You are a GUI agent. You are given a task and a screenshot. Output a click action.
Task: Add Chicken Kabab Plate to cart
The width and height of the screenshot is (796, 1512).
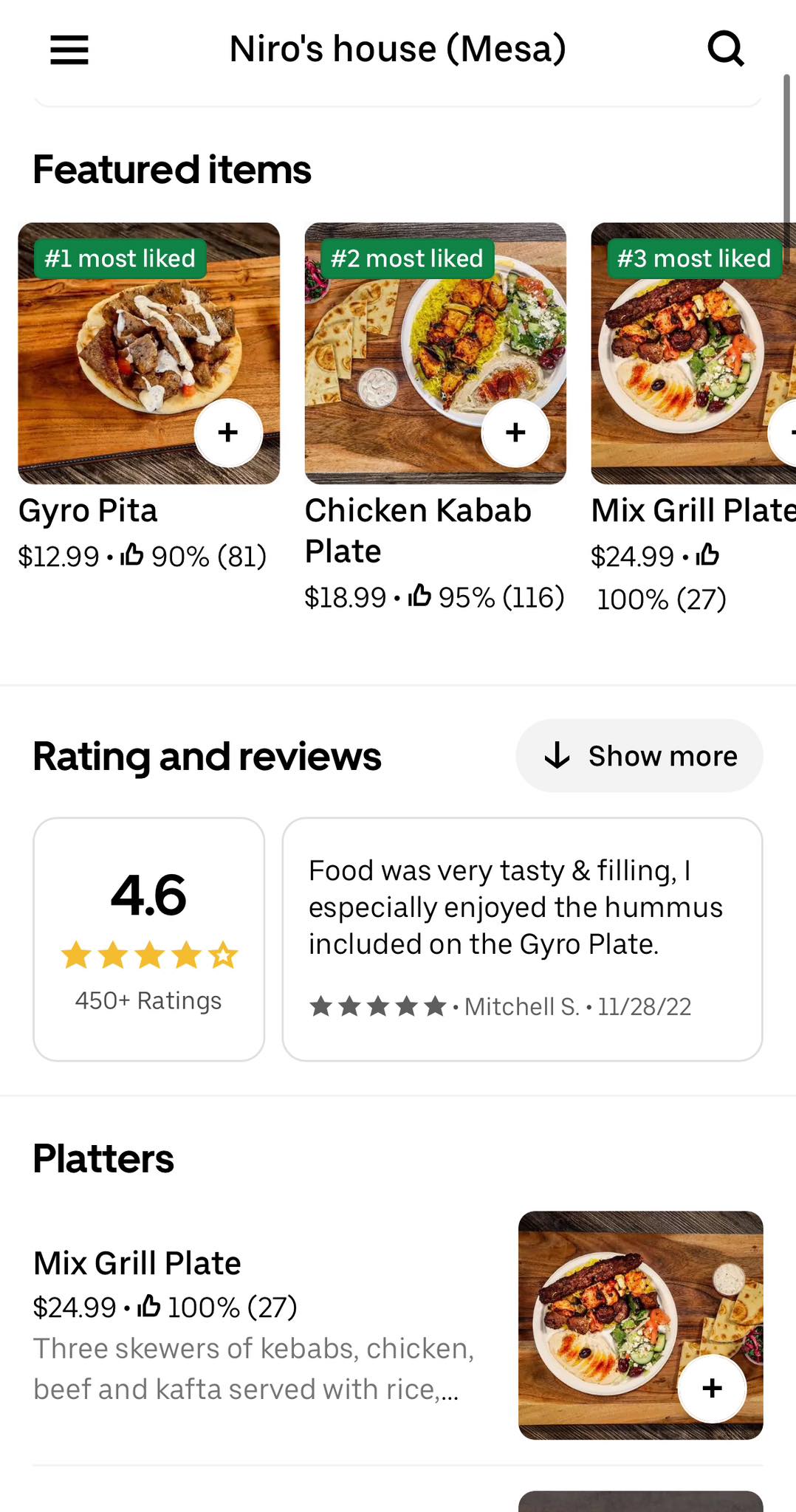point(515,433)
